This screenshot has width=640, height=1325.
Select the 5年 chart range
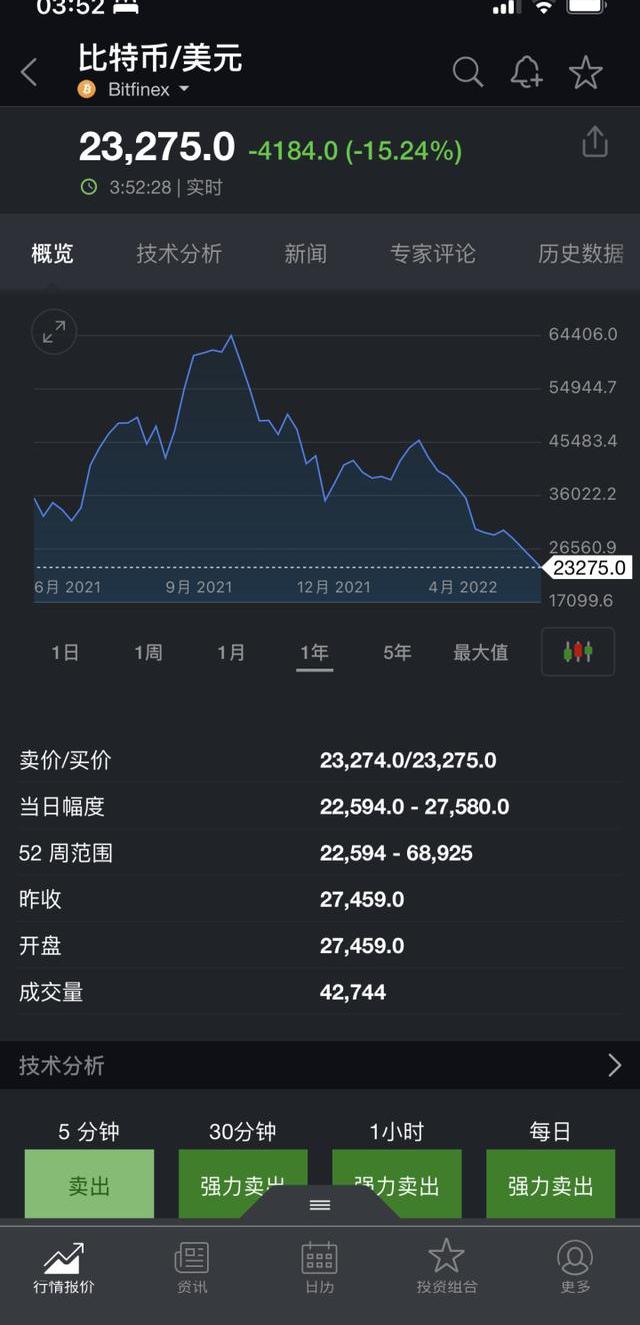click(x=397, y=652)
